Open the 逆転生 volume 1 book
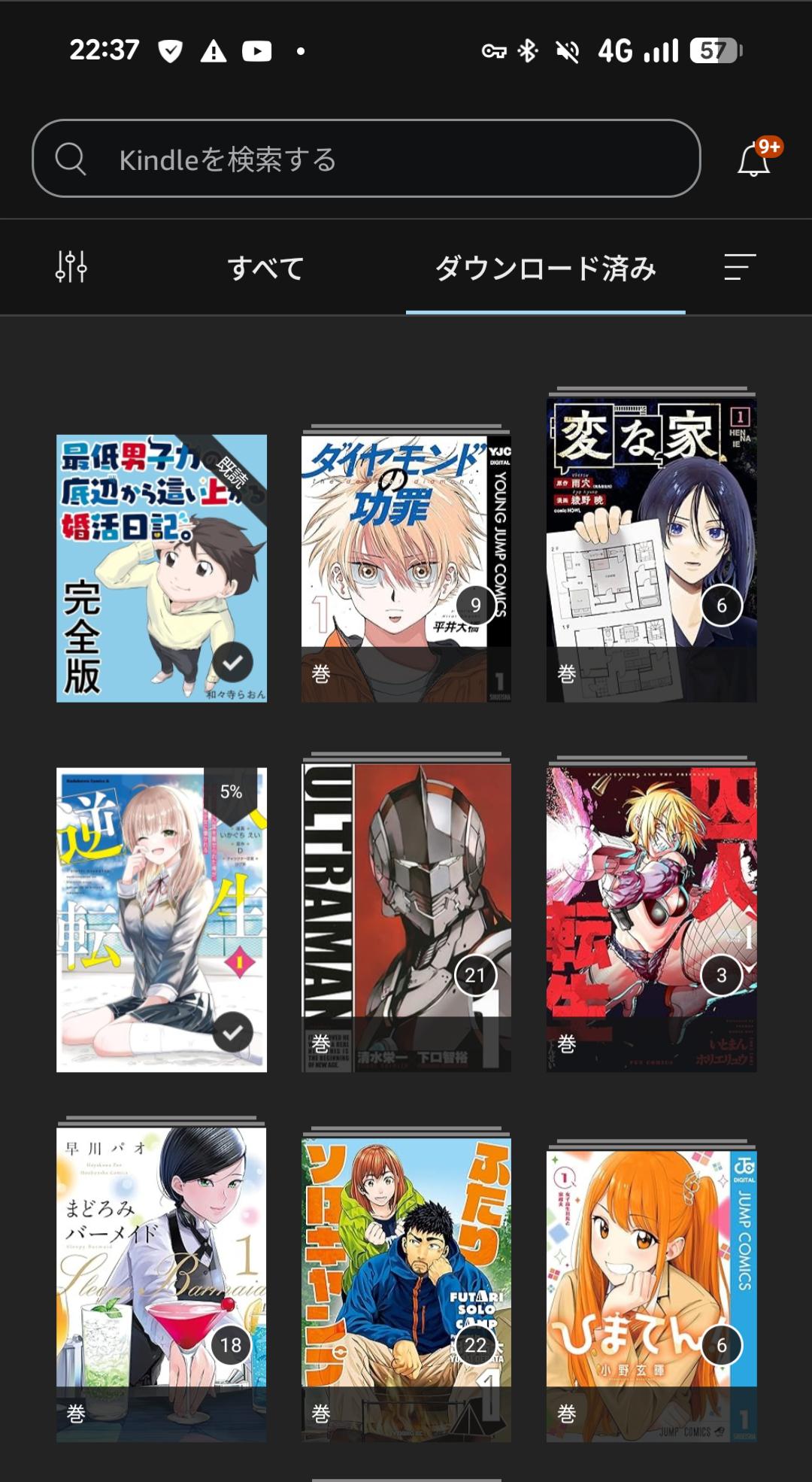The width and height of the screenshot is (812, 1482). point(162,919)
